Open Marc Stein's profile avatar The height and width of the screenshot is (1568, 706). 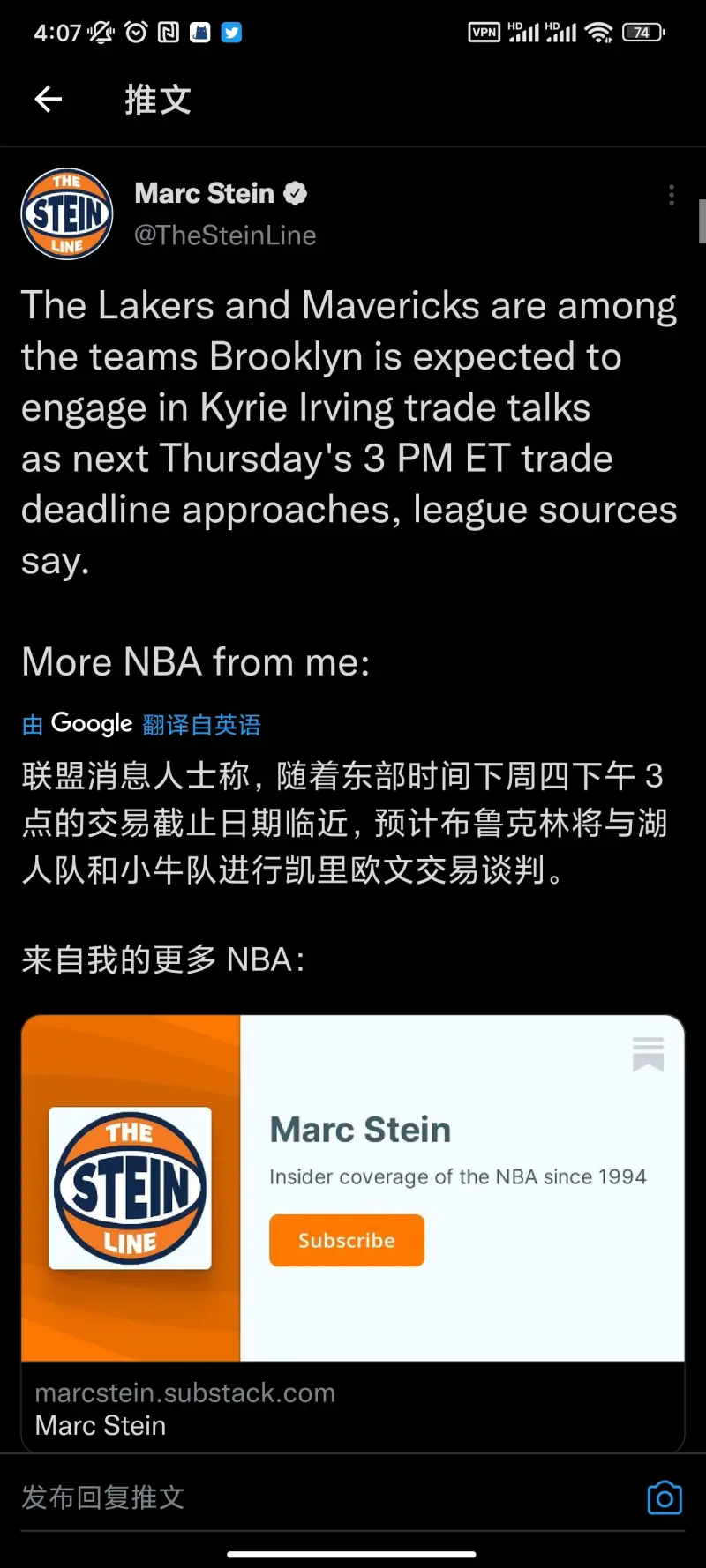coord(67,213)
